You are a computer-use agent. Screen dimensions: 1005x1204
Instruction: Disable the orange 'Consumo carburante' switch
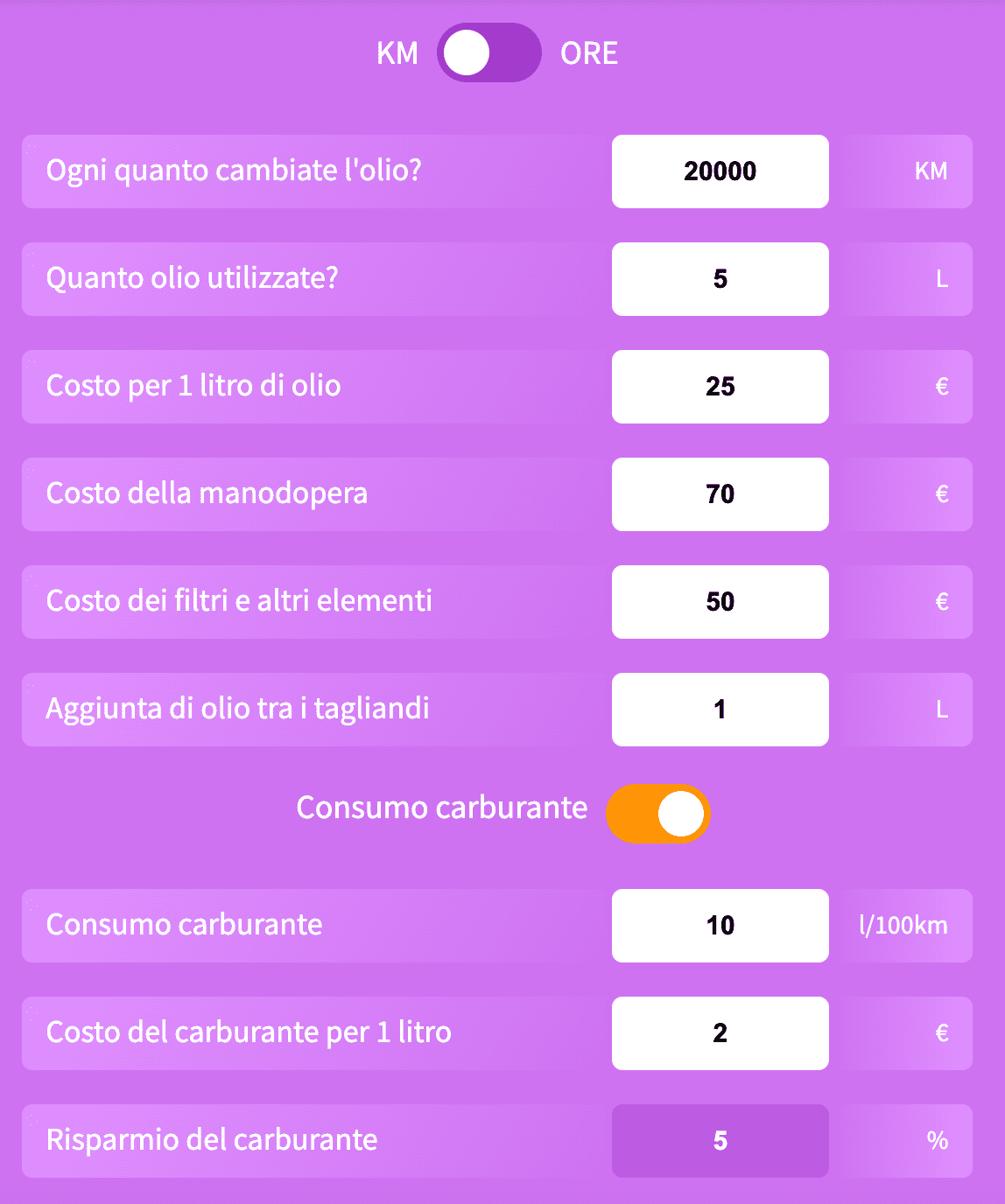657,814
